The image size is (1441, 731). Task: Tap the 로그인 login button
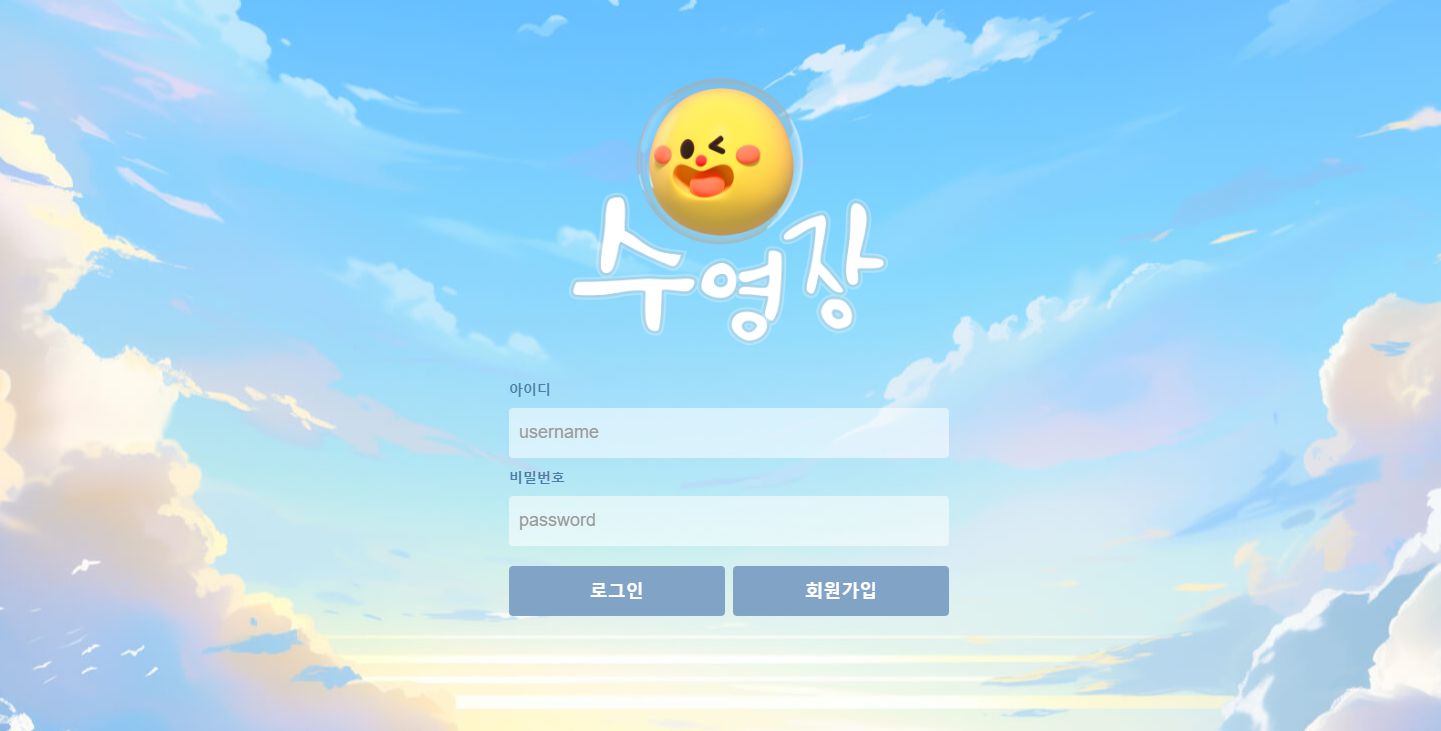click(616, 591)
